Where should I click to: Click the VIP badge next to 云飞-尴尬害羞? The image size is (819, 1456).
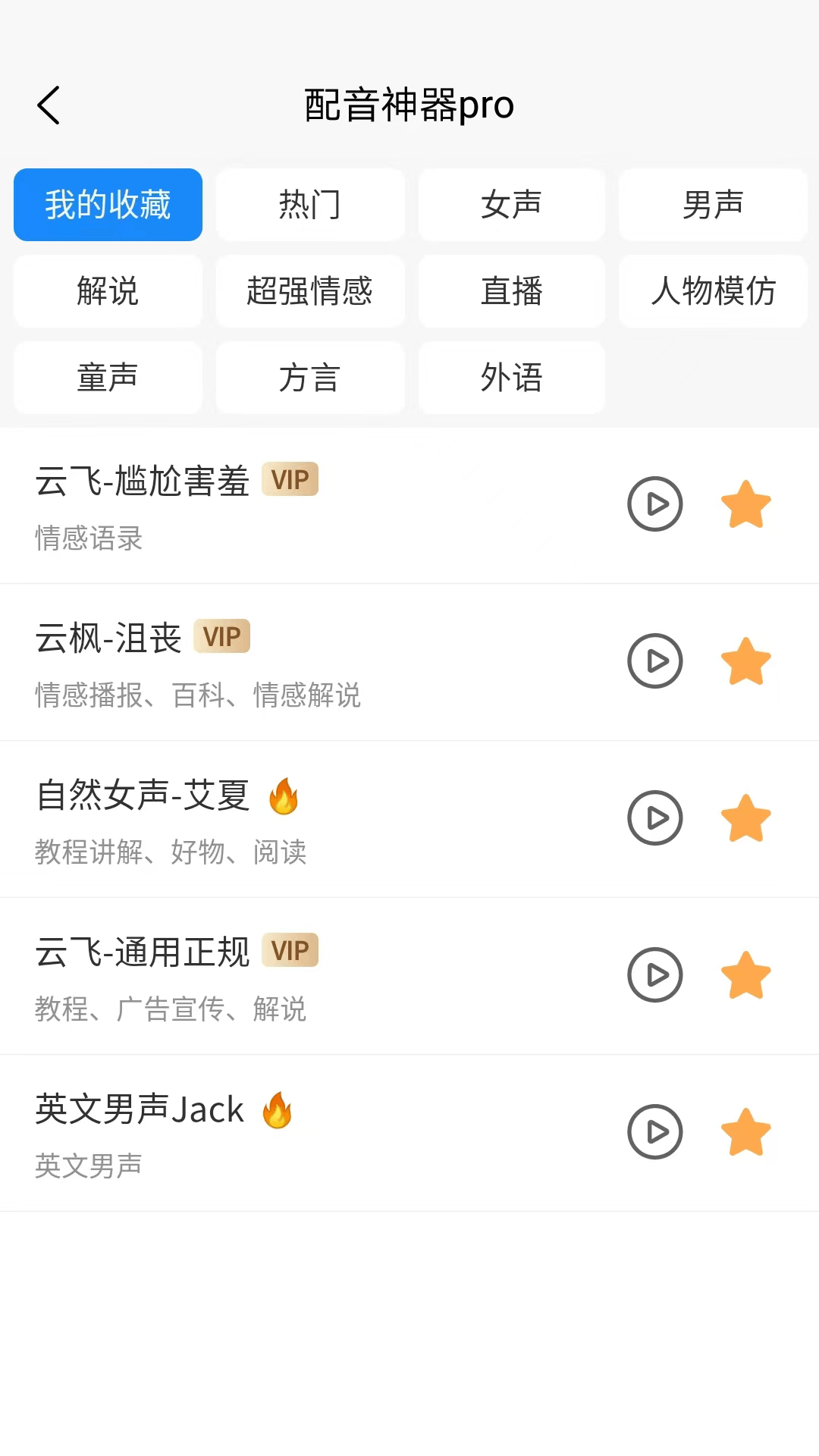[x=290, y=479]
